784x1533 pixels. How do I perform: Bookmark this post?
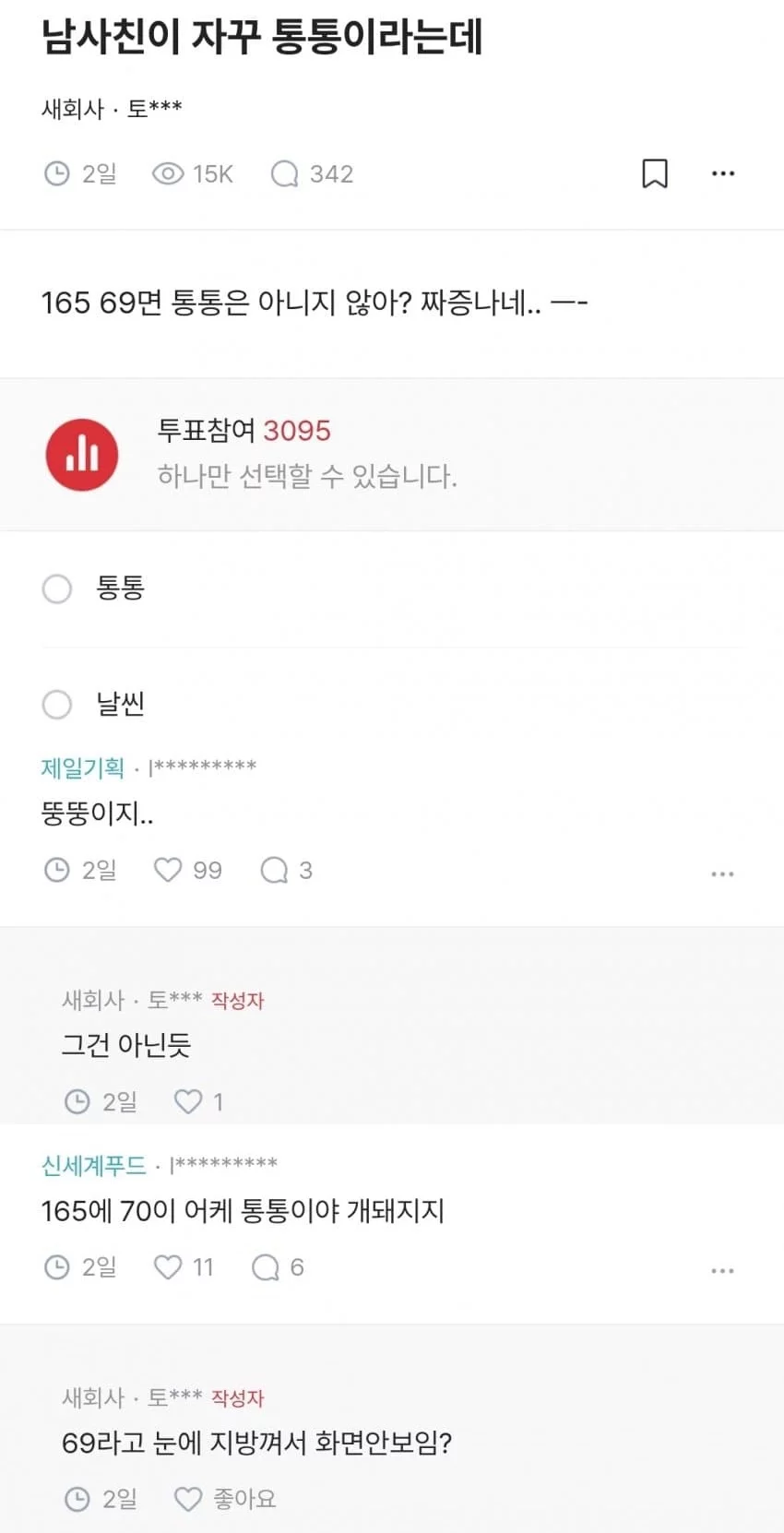click(x=654, y=173)
